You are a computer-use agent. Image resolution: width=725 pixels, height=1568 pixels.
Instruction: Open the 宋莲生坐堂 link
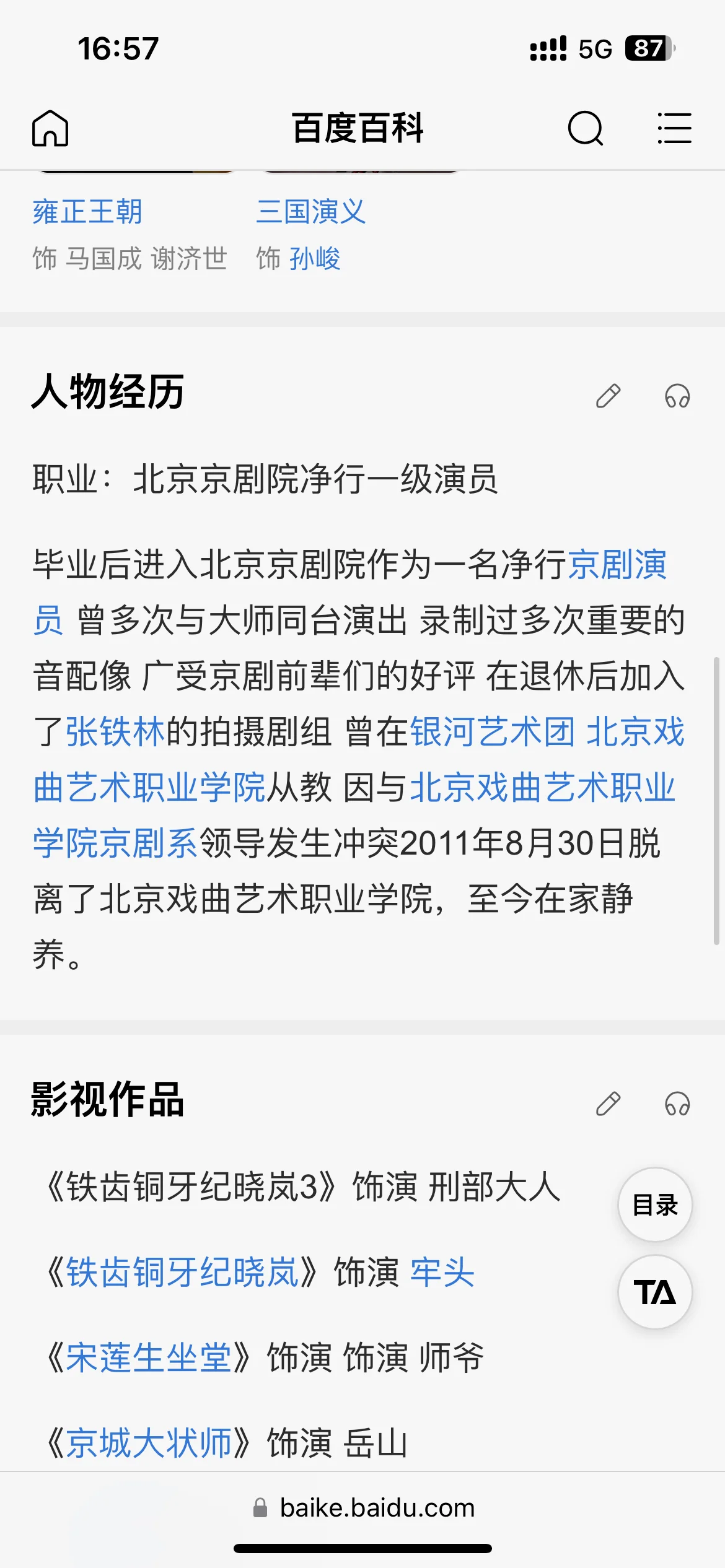[x=149, y=1358]
